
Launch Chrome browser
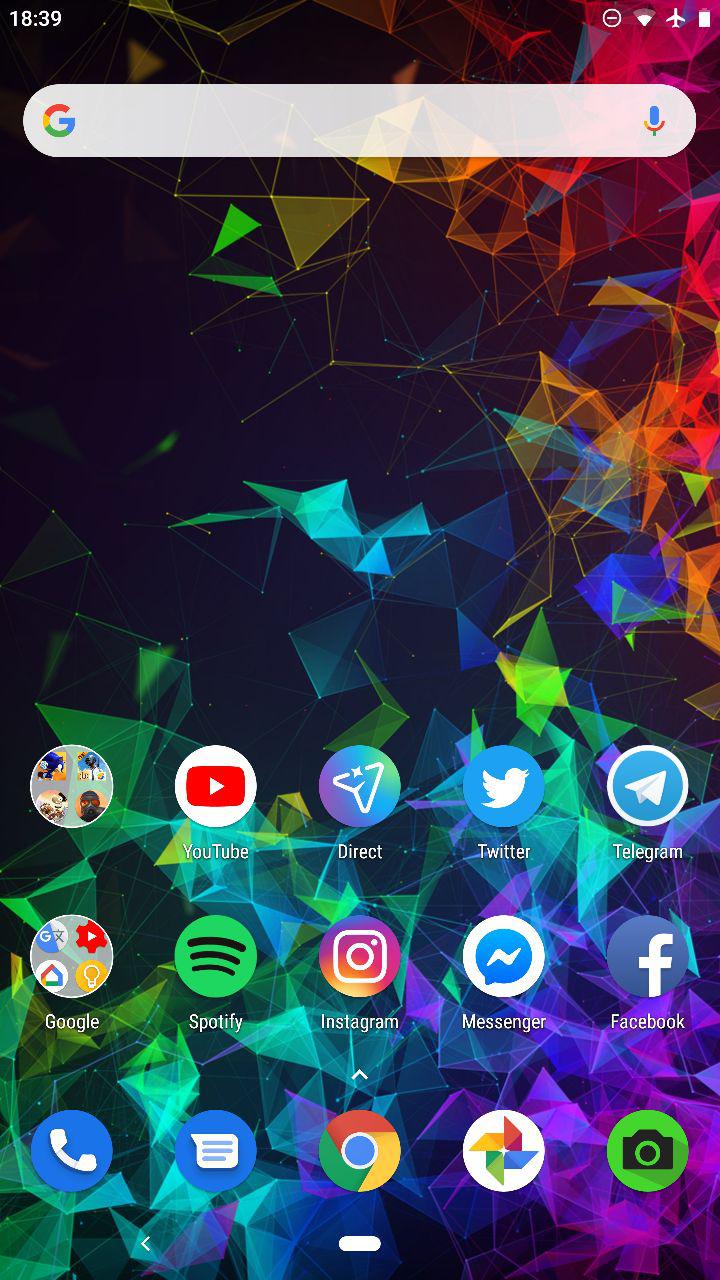360,1151
